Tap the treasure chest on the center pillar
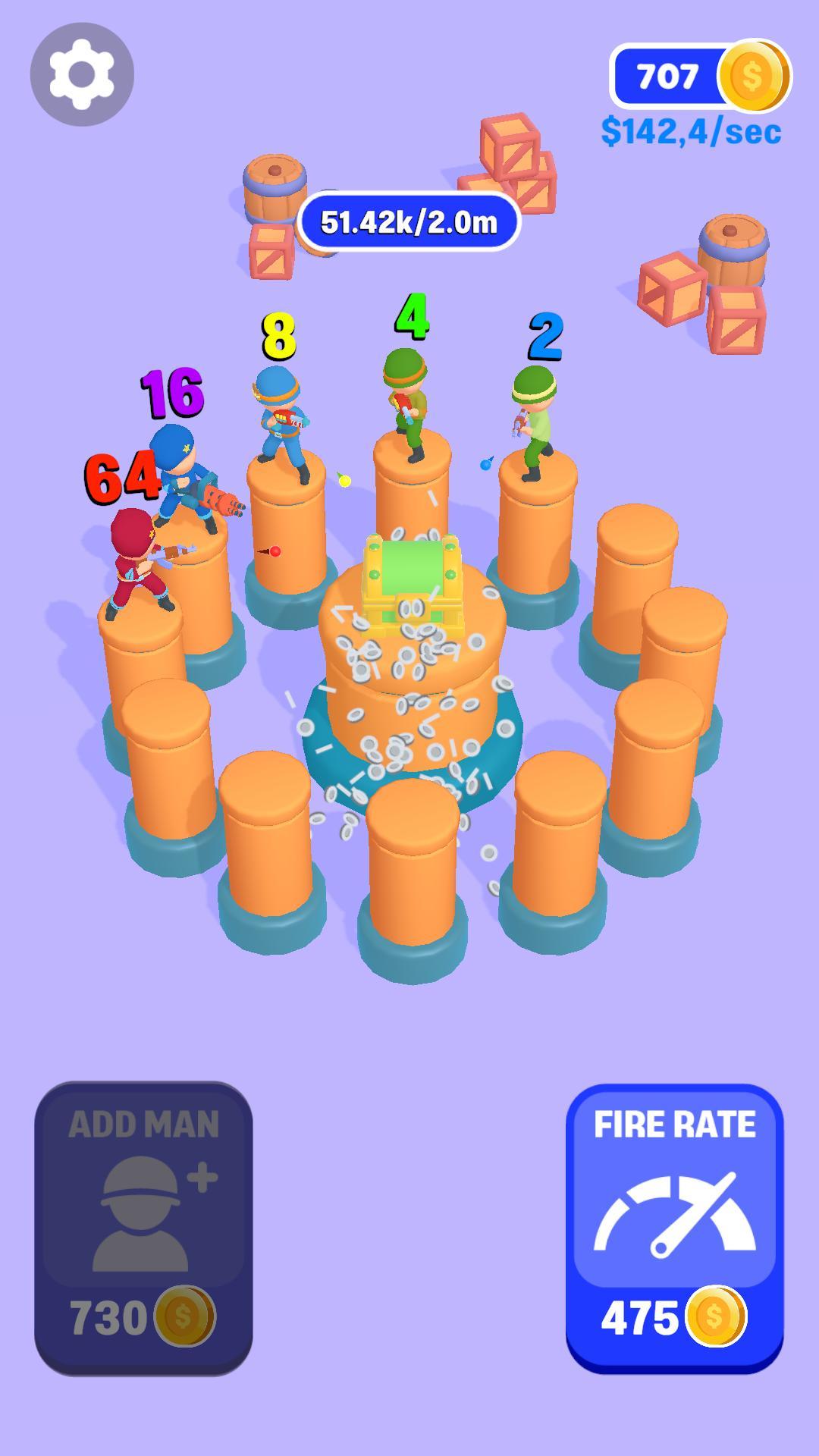This screenshot has height=1456, width=819. pos(412,580)
